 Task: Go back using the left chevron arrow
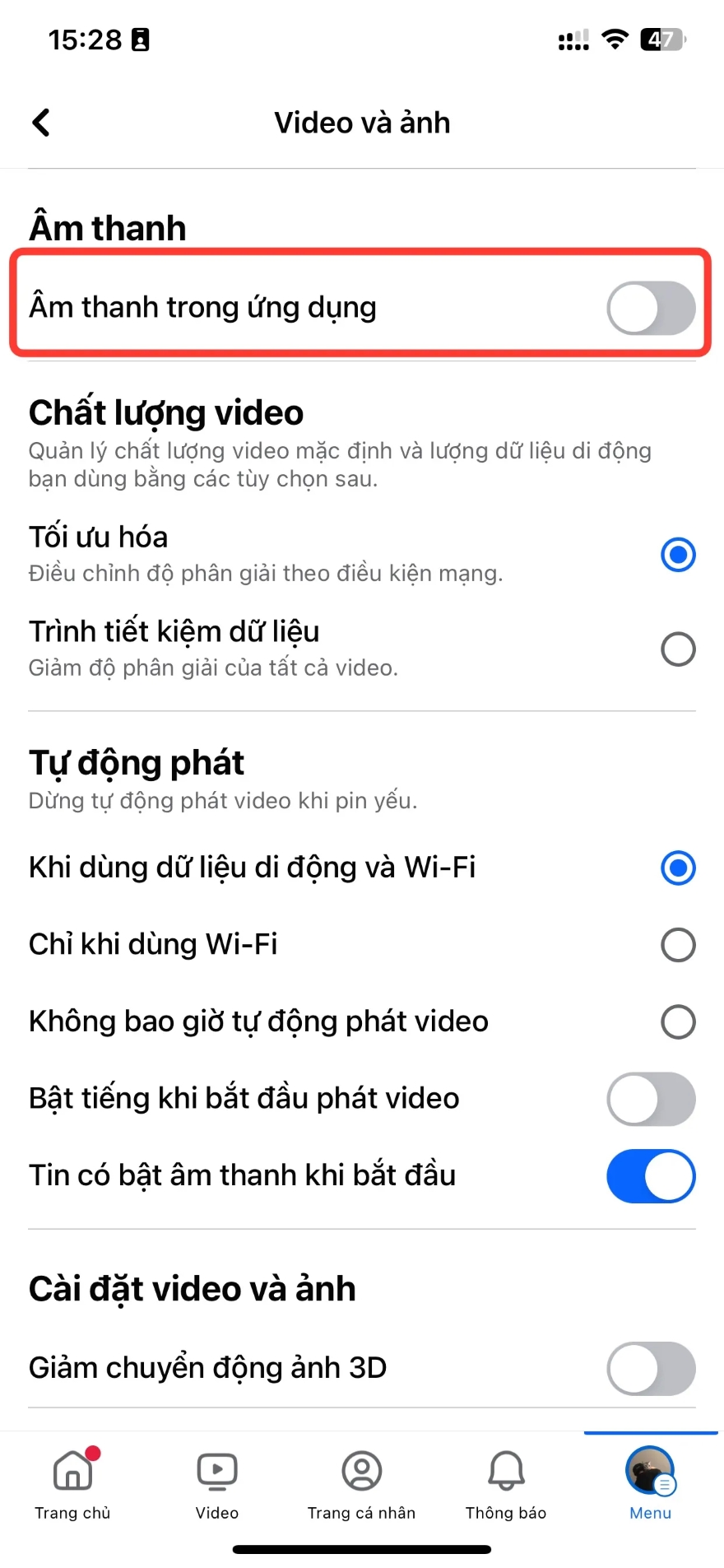pyautogui.click(x=41, y=122)
